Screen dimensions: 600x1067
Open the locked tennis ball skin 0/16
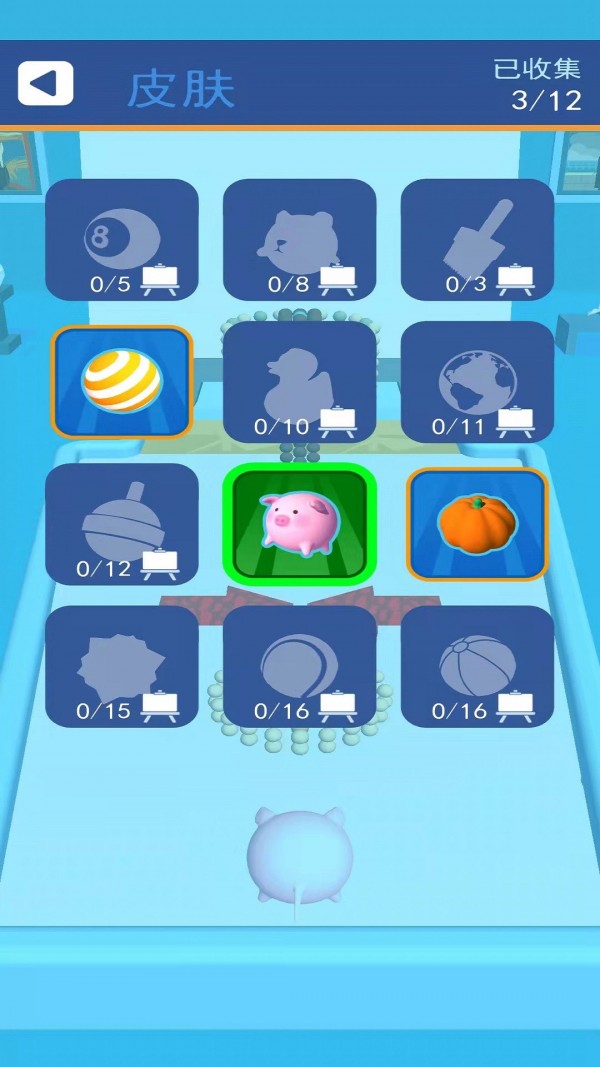[300, 666]
